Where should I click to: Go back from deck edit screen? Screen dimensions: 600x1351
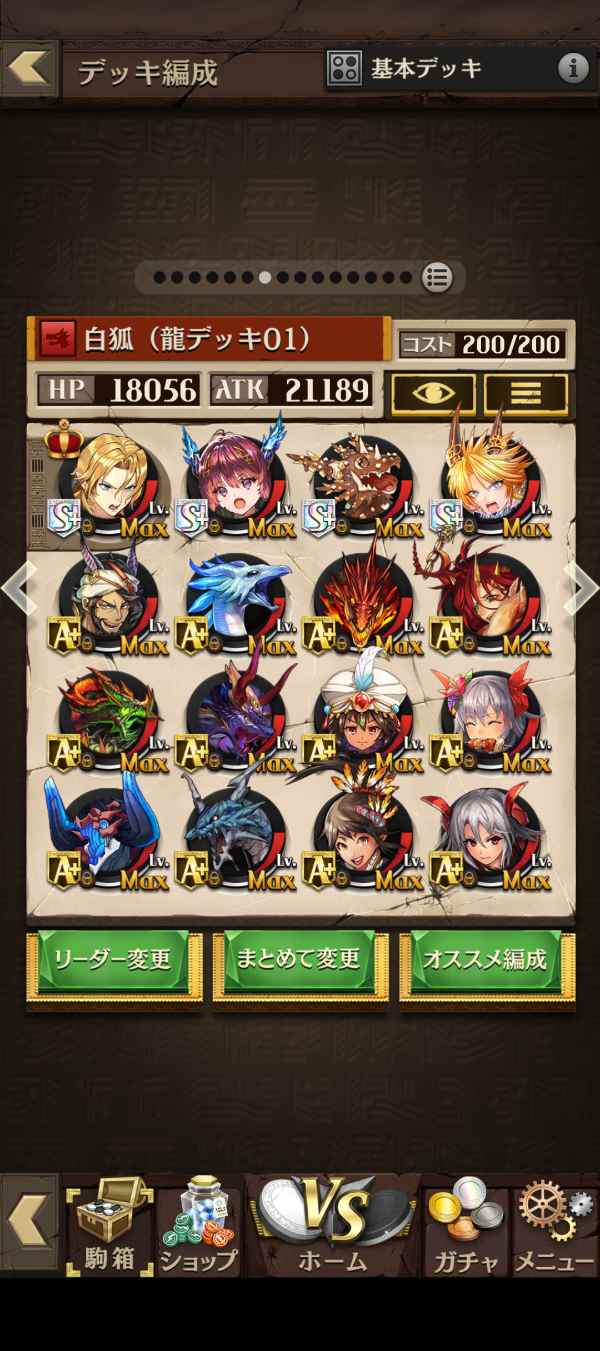30,68
